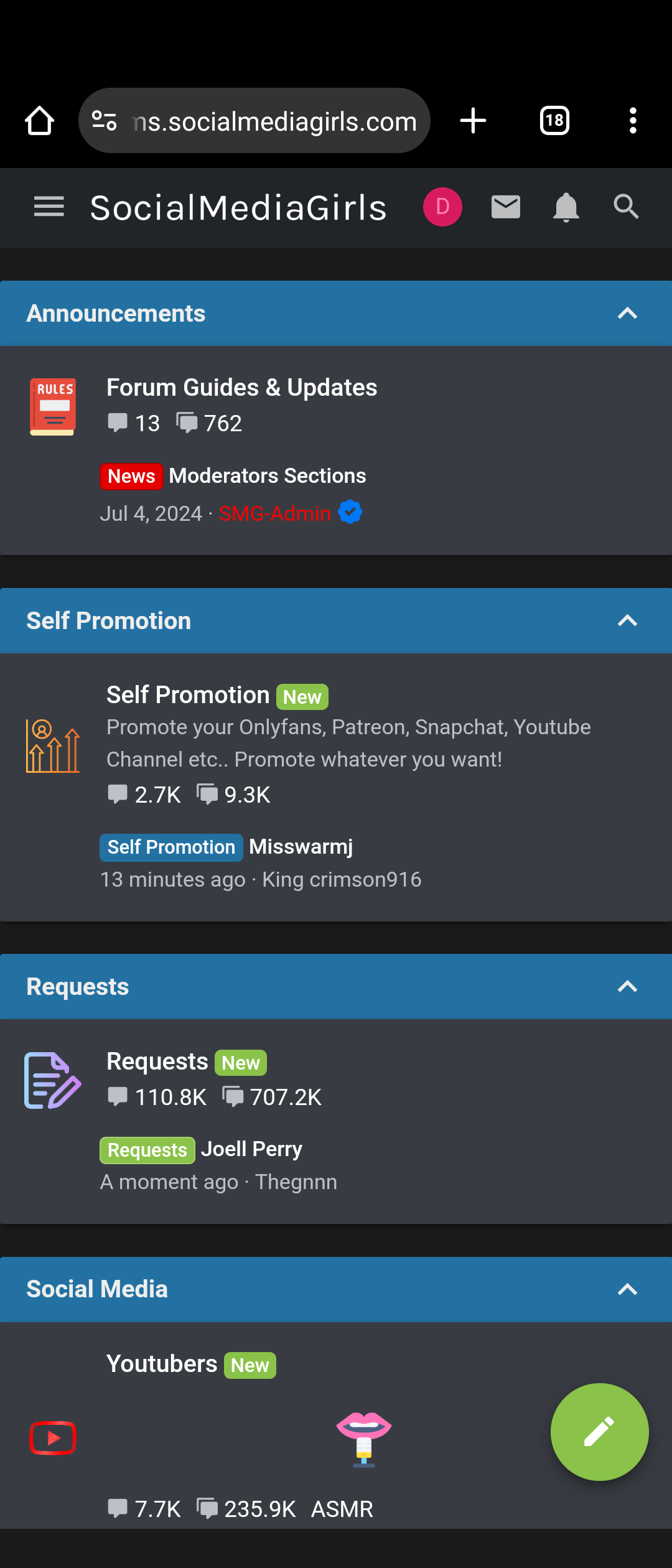
Task: Open the green compose pencil button
Action: [599, 1432]
